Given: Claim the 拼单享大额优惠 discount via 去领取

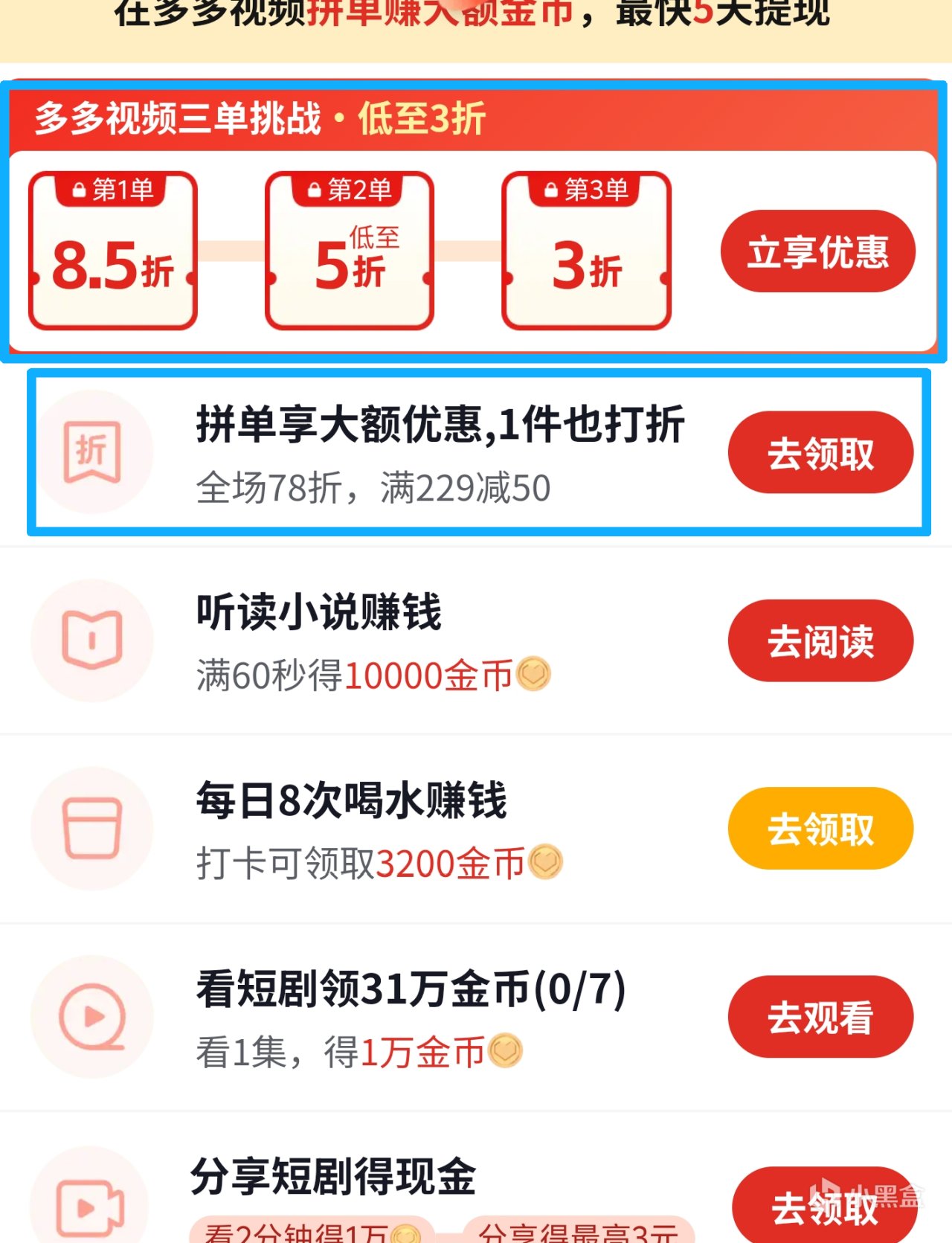Looking at the screenshot, I should pyautogui.click(x=820, y=452).
